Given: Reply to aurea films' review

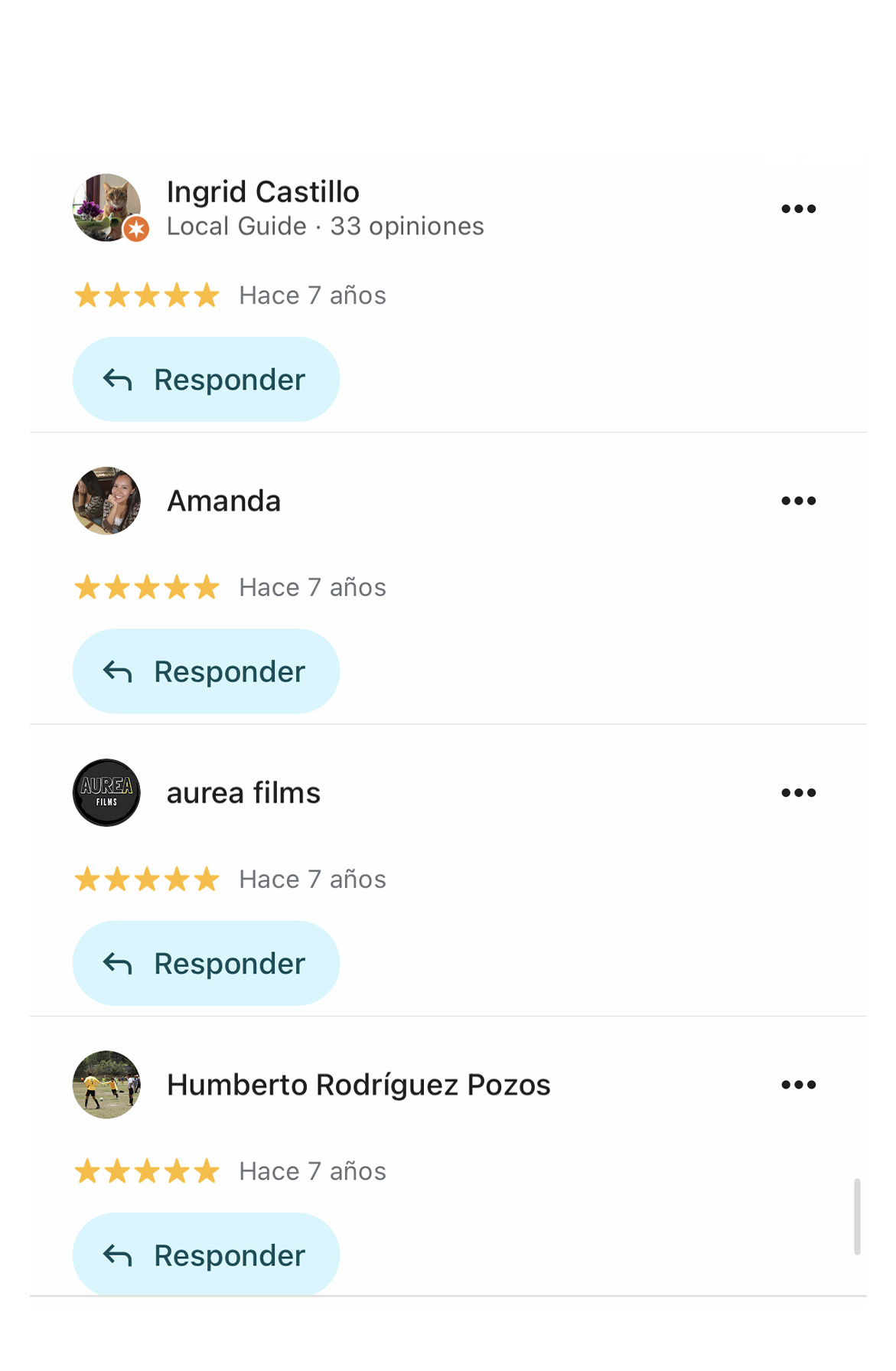Looking at the screenshot, I should pyautogui.click(x=206, y=963).
